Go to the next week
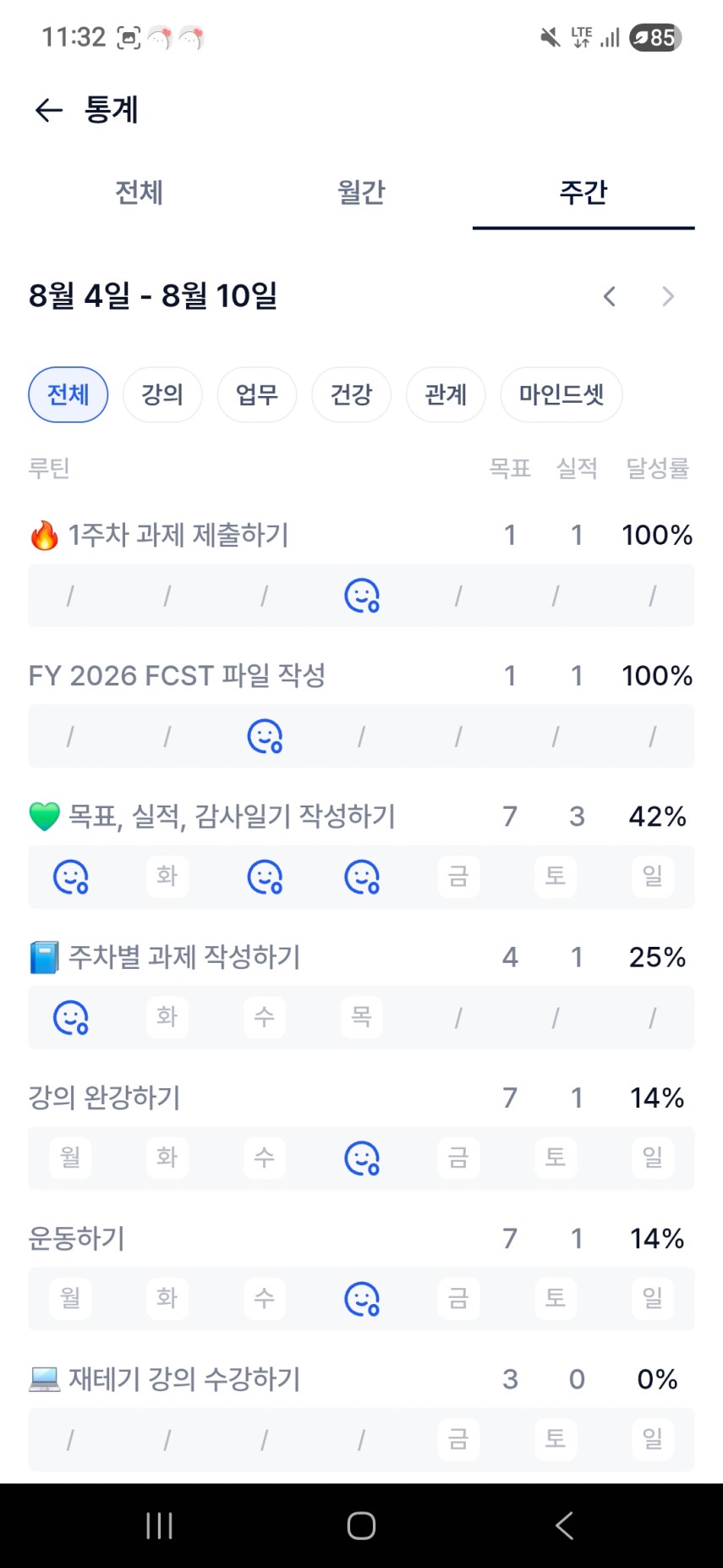 [x=668, y=296]
